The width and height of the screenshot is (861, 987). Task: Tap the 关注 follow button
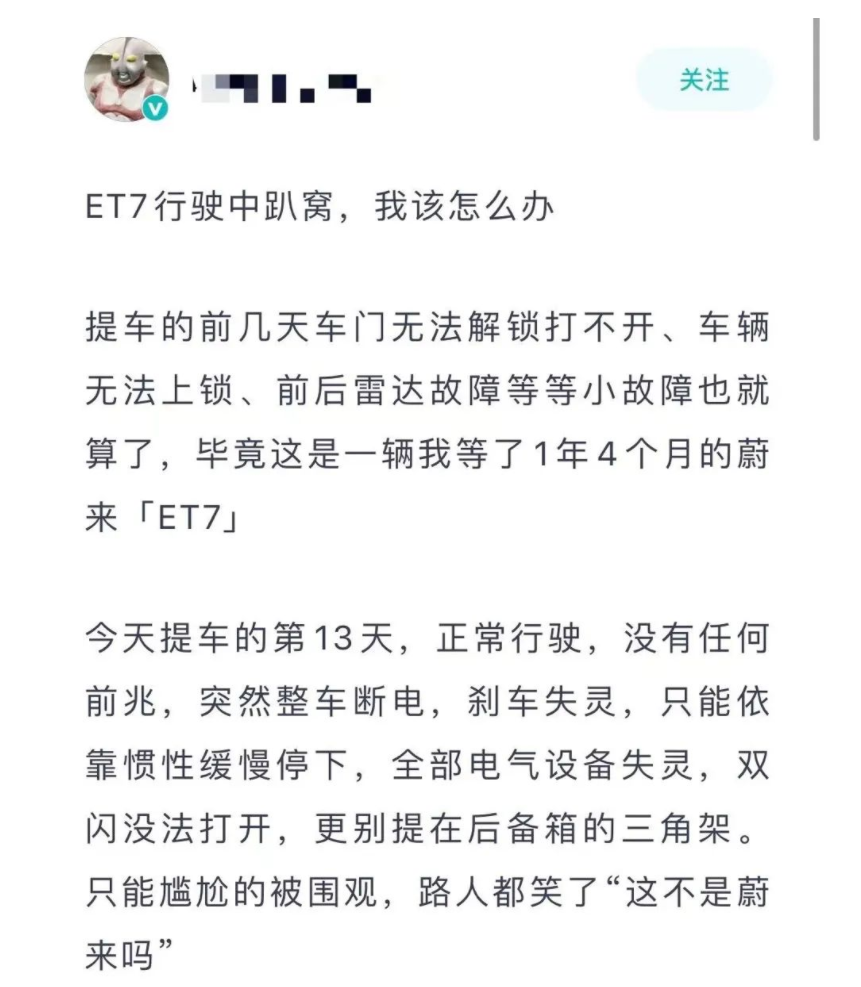click(x=704, y=80)
